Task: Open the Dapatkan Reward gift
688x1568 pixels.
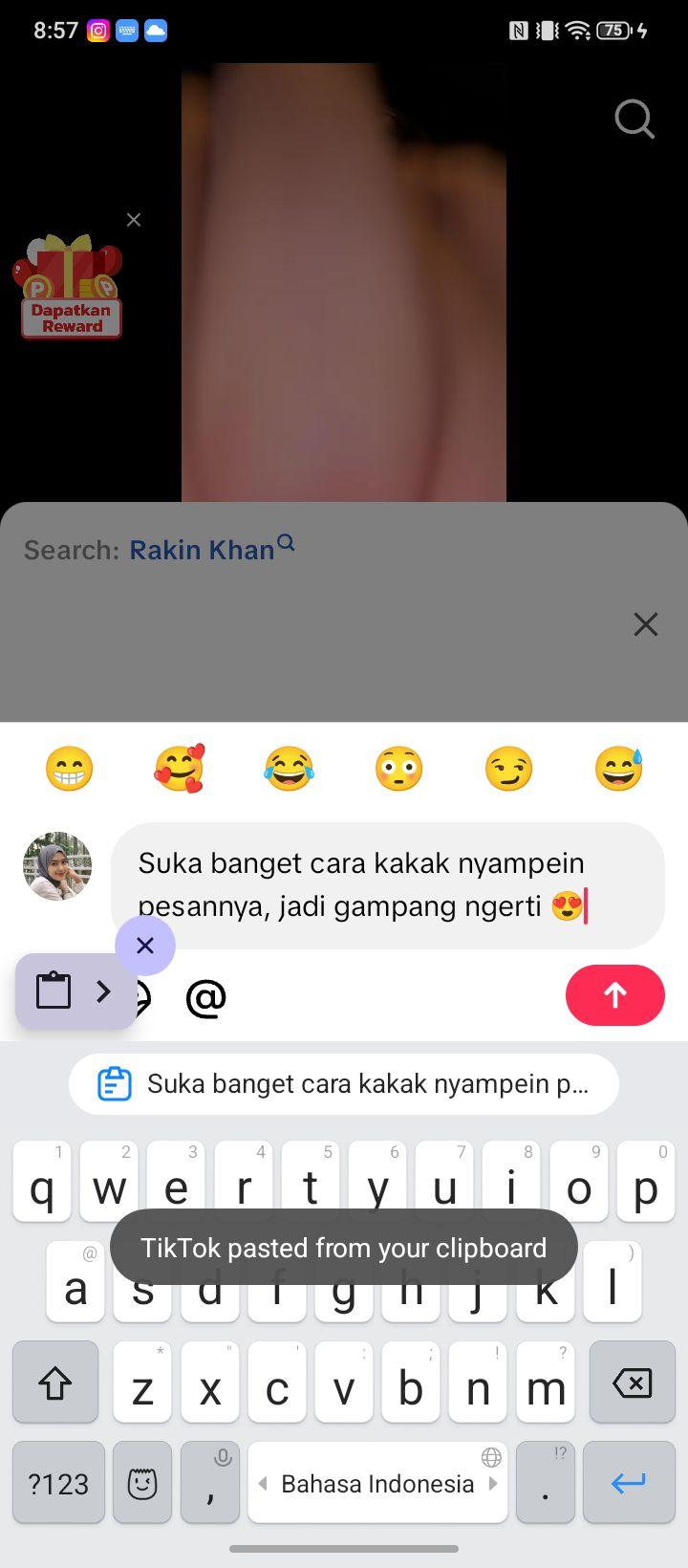Action: (x=70, y=287)
